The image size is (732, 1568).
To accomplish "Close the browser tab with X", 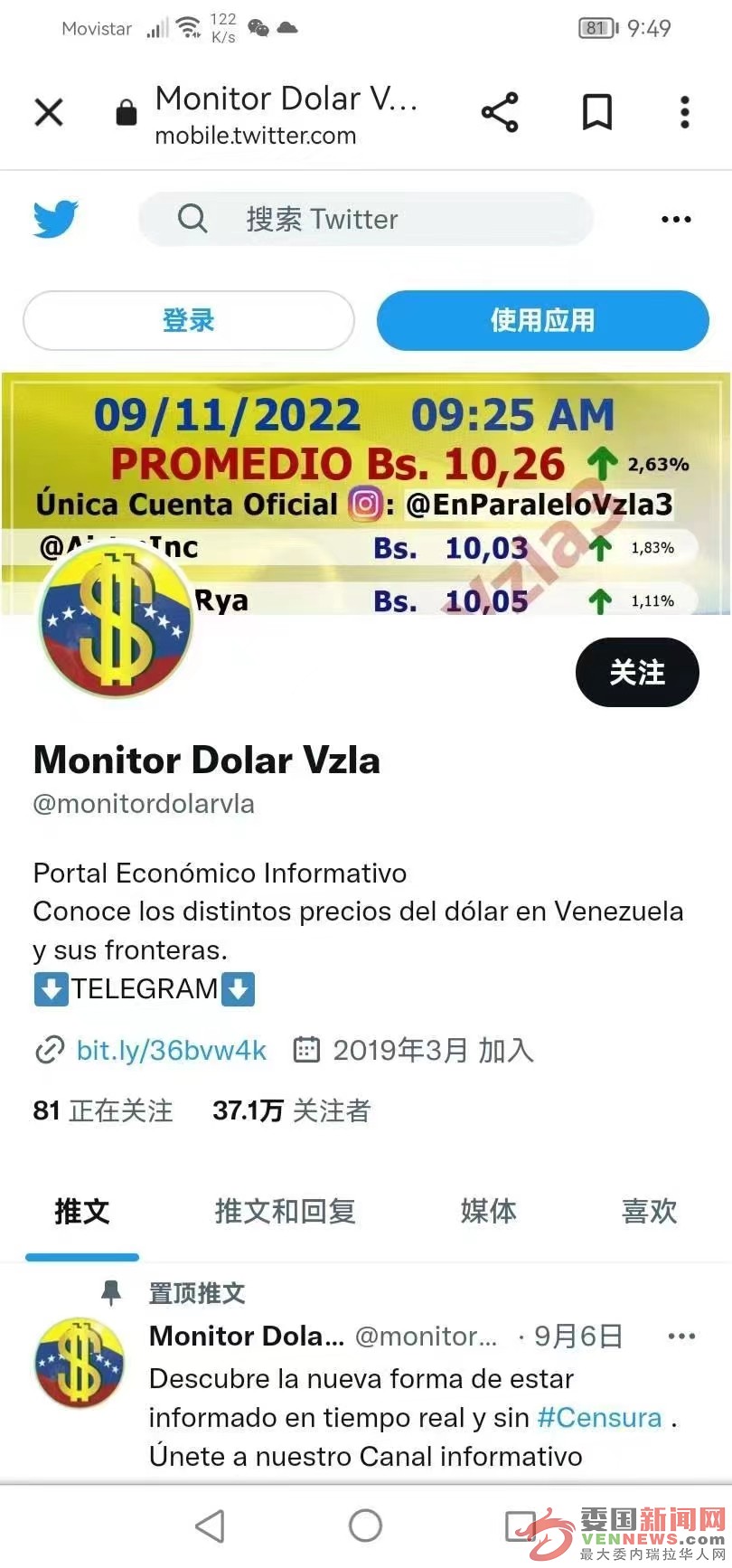I will point(49,113).
